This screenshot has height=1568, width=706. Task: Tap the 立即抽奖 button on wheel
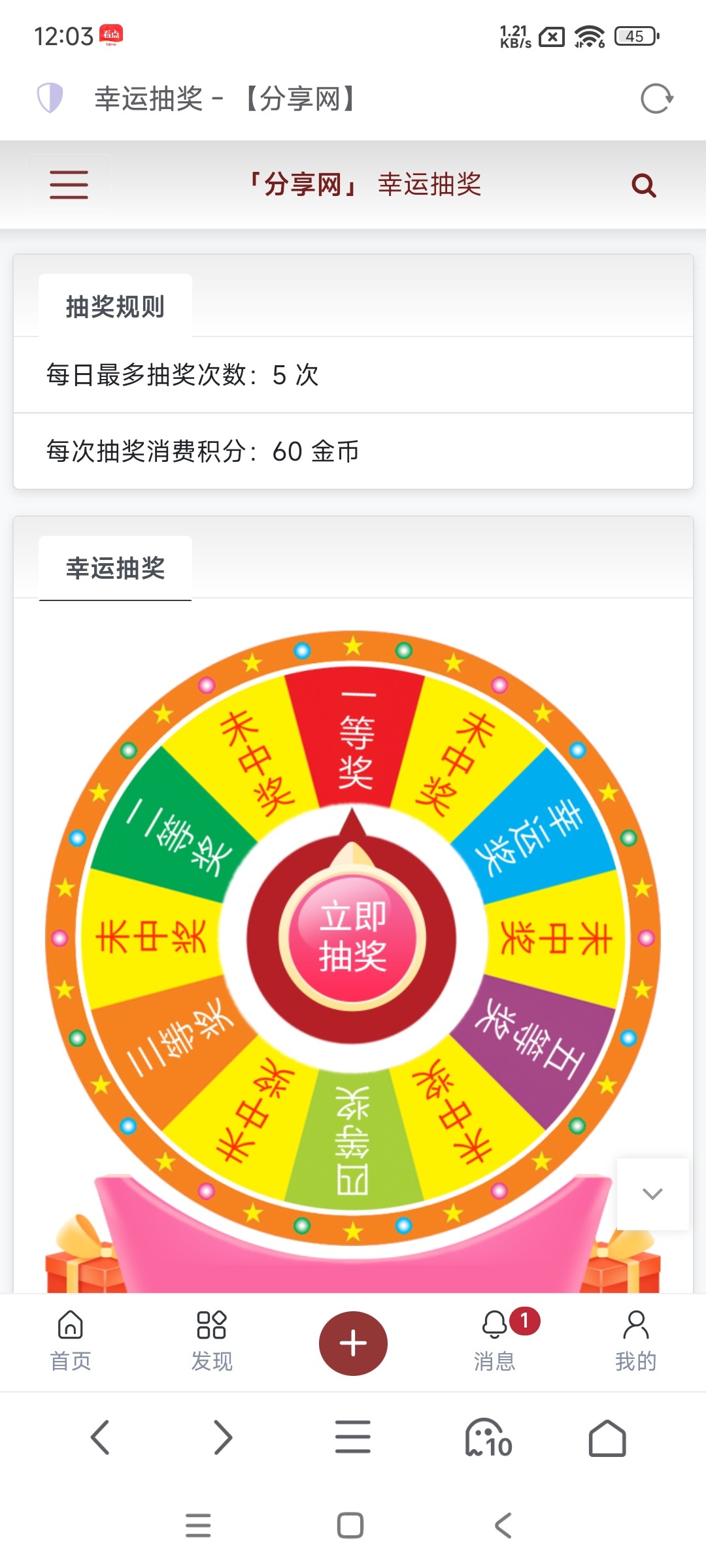[x=352, y=938]
